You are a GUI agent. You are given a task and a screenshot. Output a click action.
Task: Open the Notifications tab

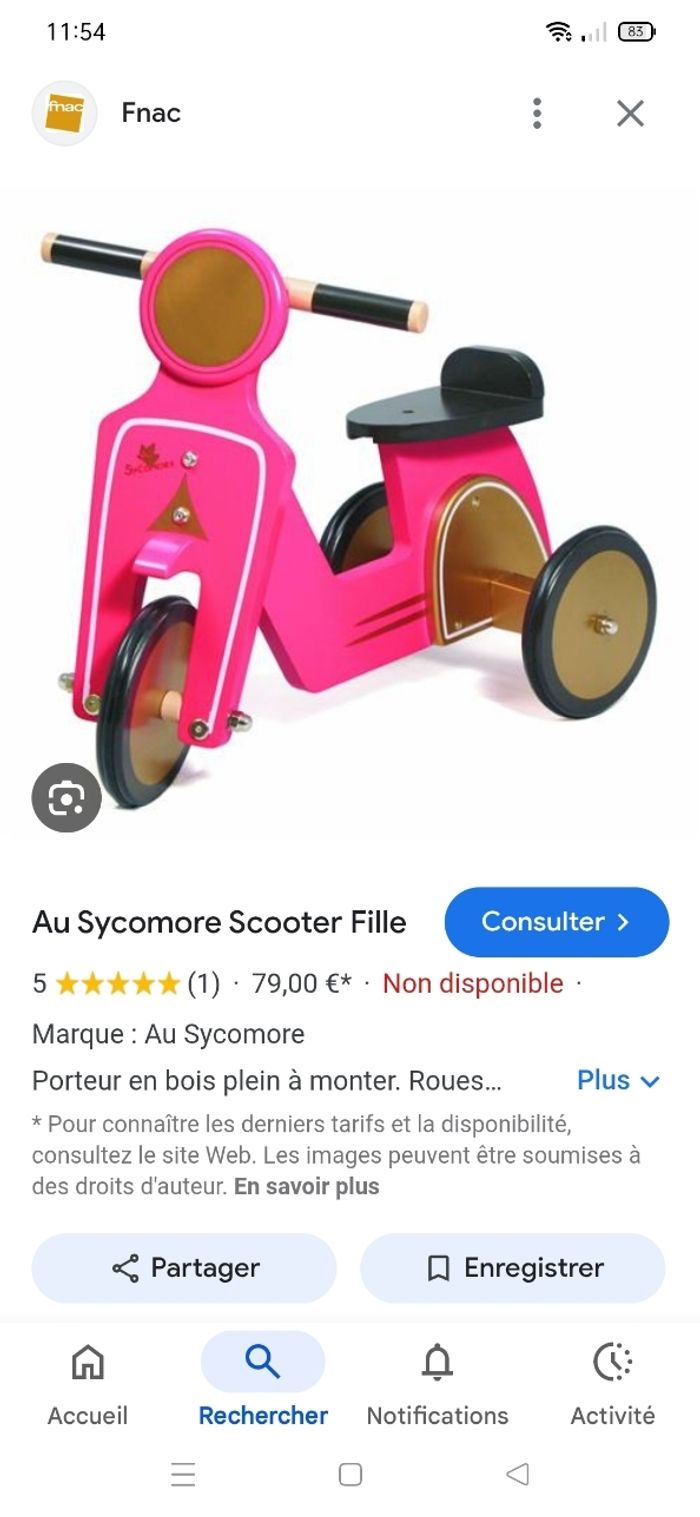437,1383
